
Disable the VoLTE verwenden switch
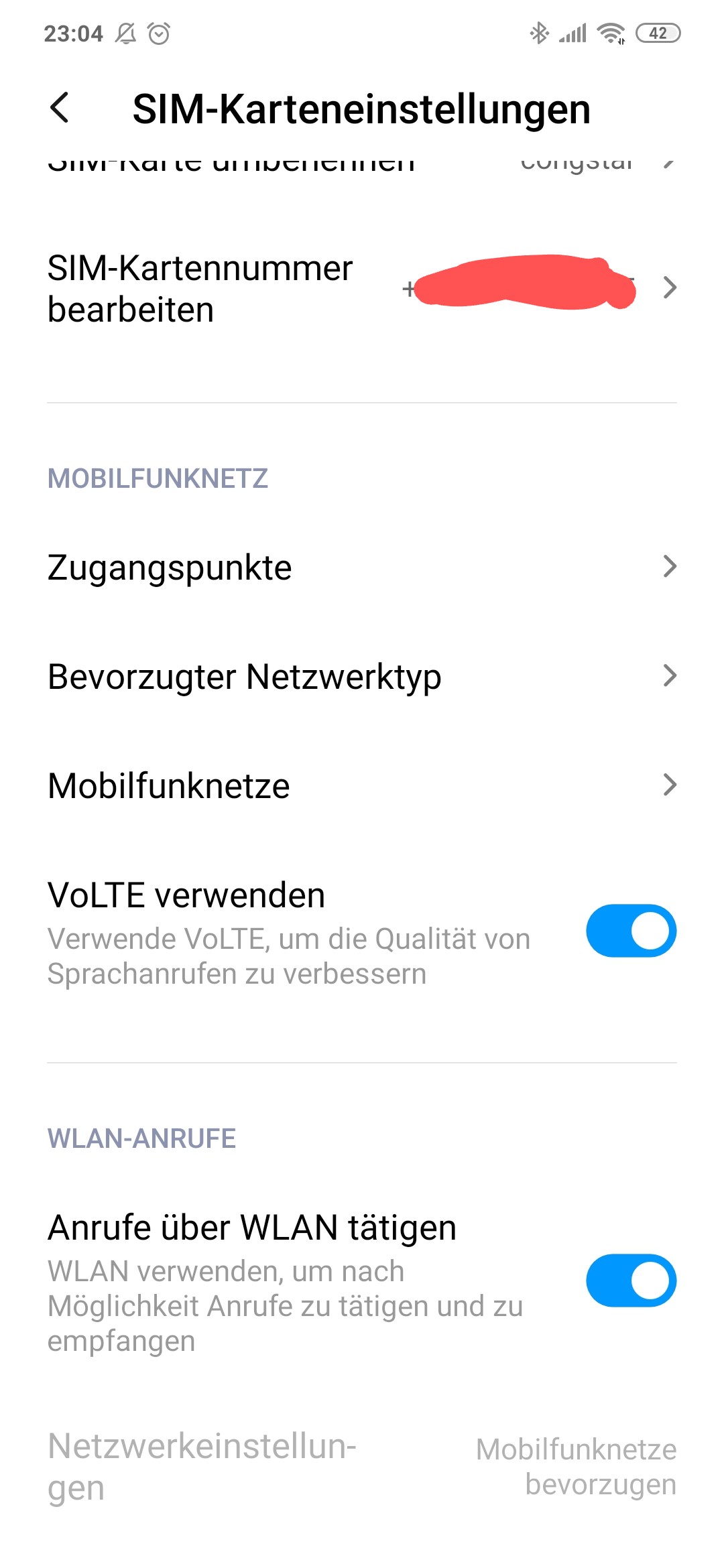[x=630, y=931]
